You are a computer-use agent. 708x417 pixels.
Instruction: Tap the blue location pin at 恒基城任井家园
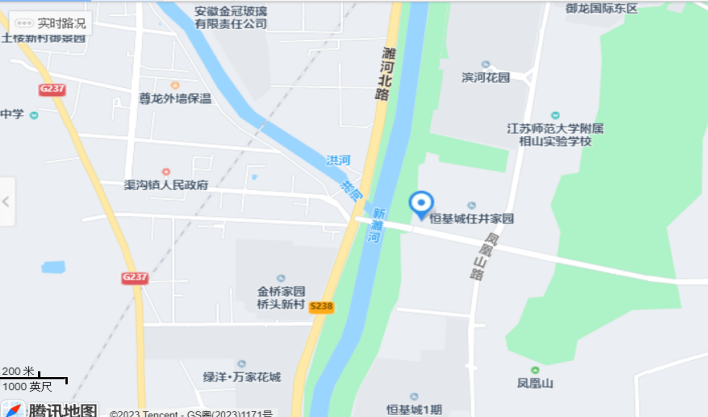coord(422,205)
